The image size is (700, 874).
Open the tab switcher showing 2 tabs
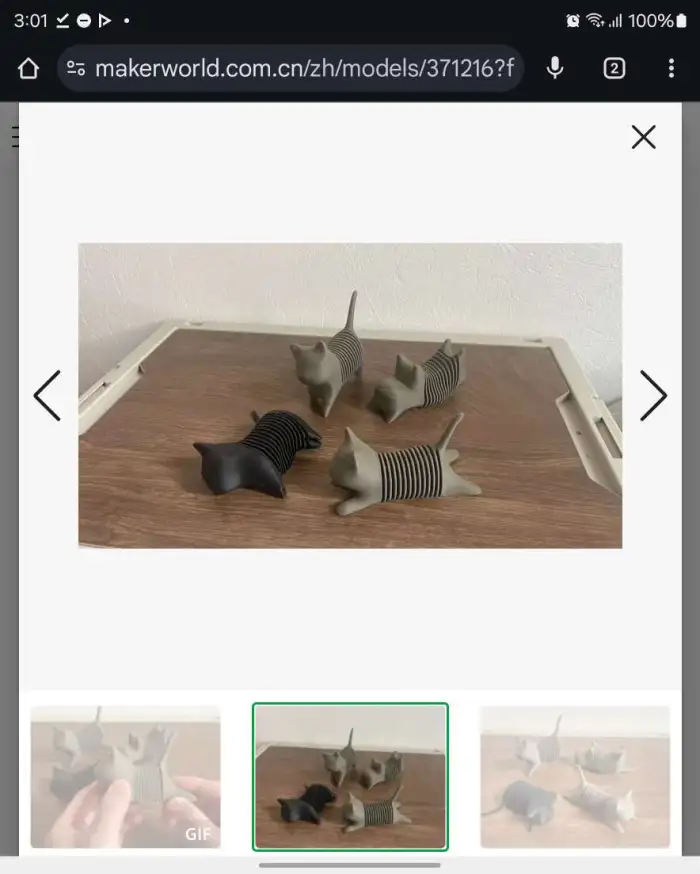614,68
